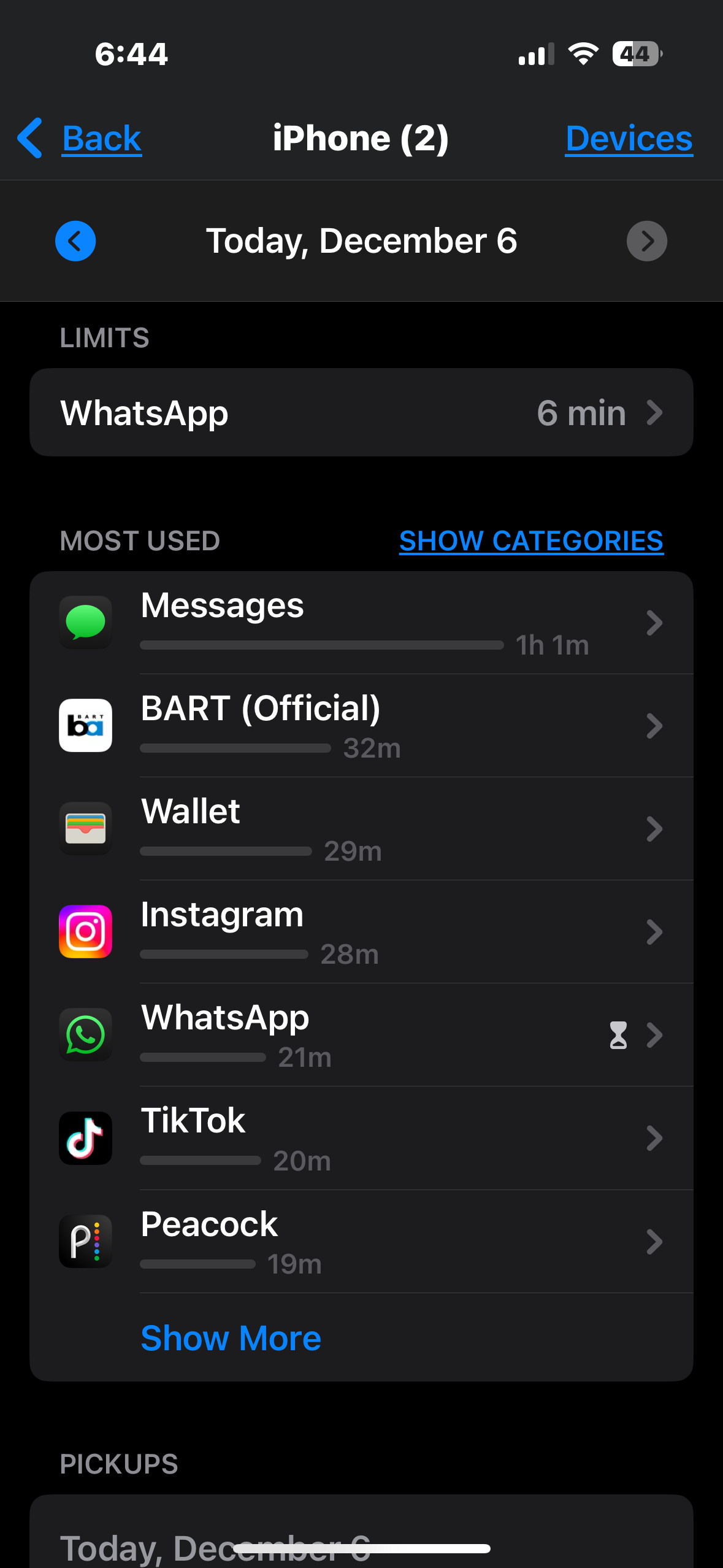Open the Devices selector
This screenshot has width=723, height=1568.
(x=629, y=138)
